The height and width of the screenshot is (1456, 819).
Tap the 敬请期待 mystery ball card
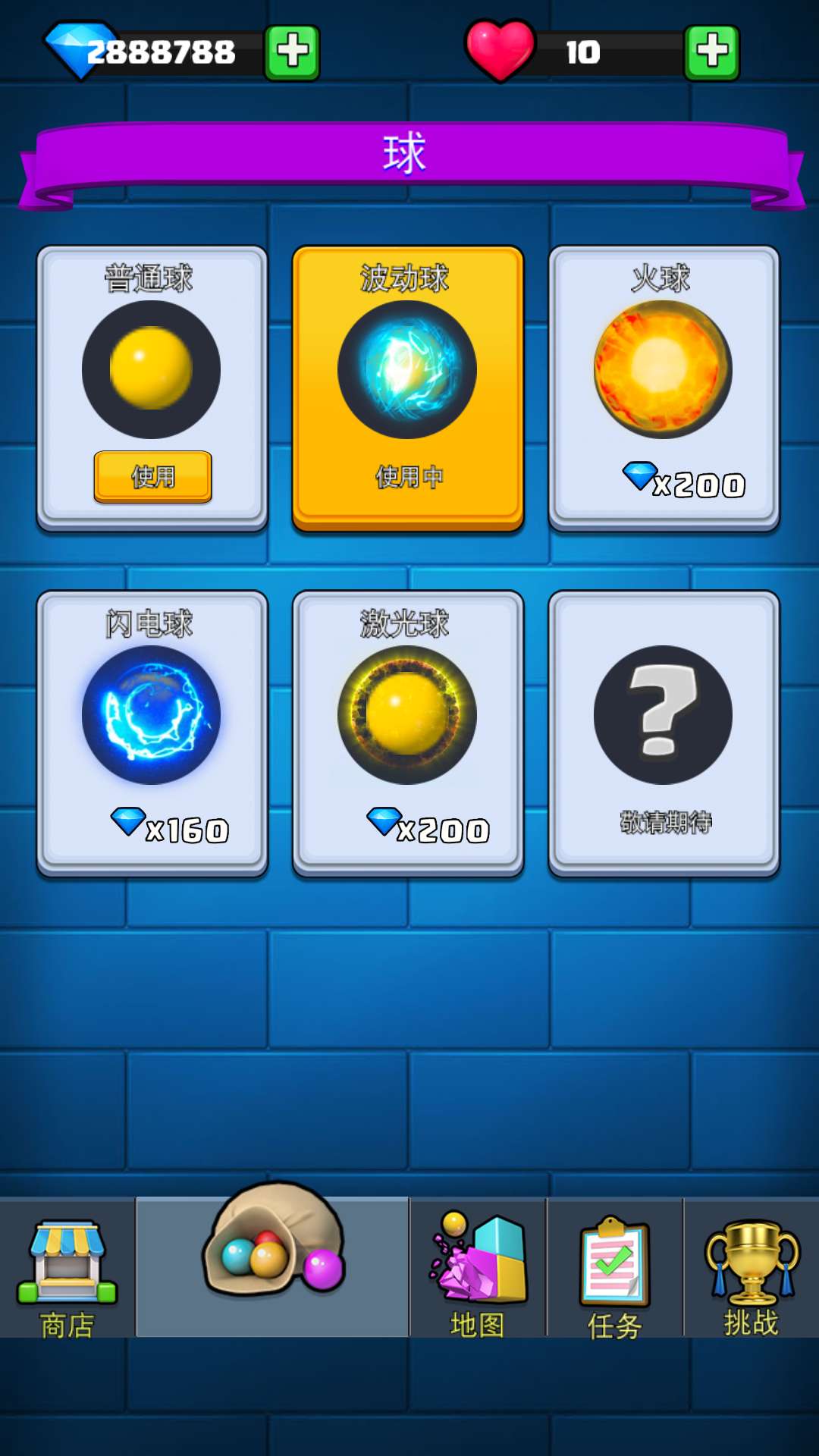(x=664, y=733)
